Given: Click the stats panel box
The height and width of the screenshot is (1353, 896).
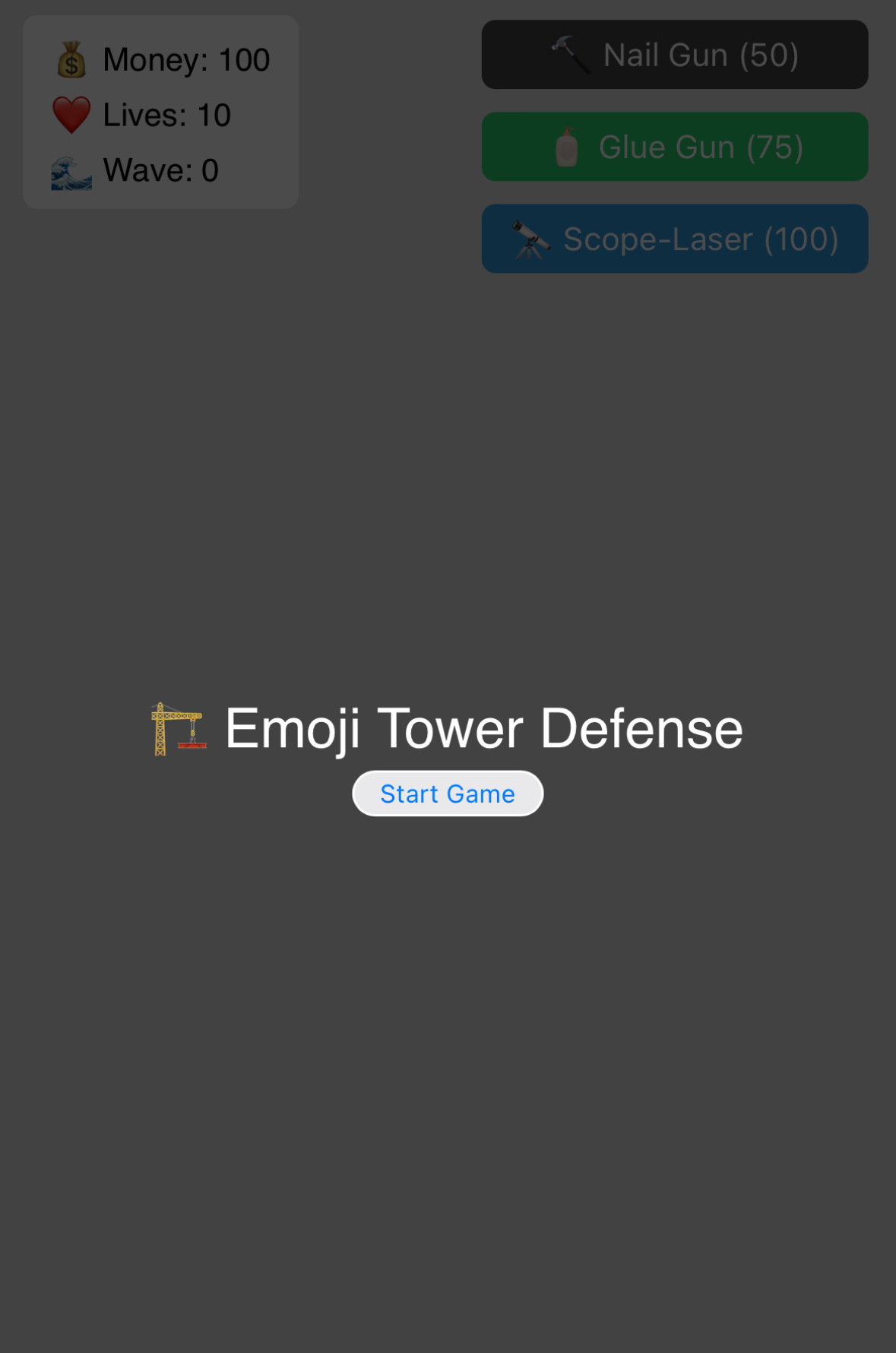Looking at the screenshot, I should (160, 112).
